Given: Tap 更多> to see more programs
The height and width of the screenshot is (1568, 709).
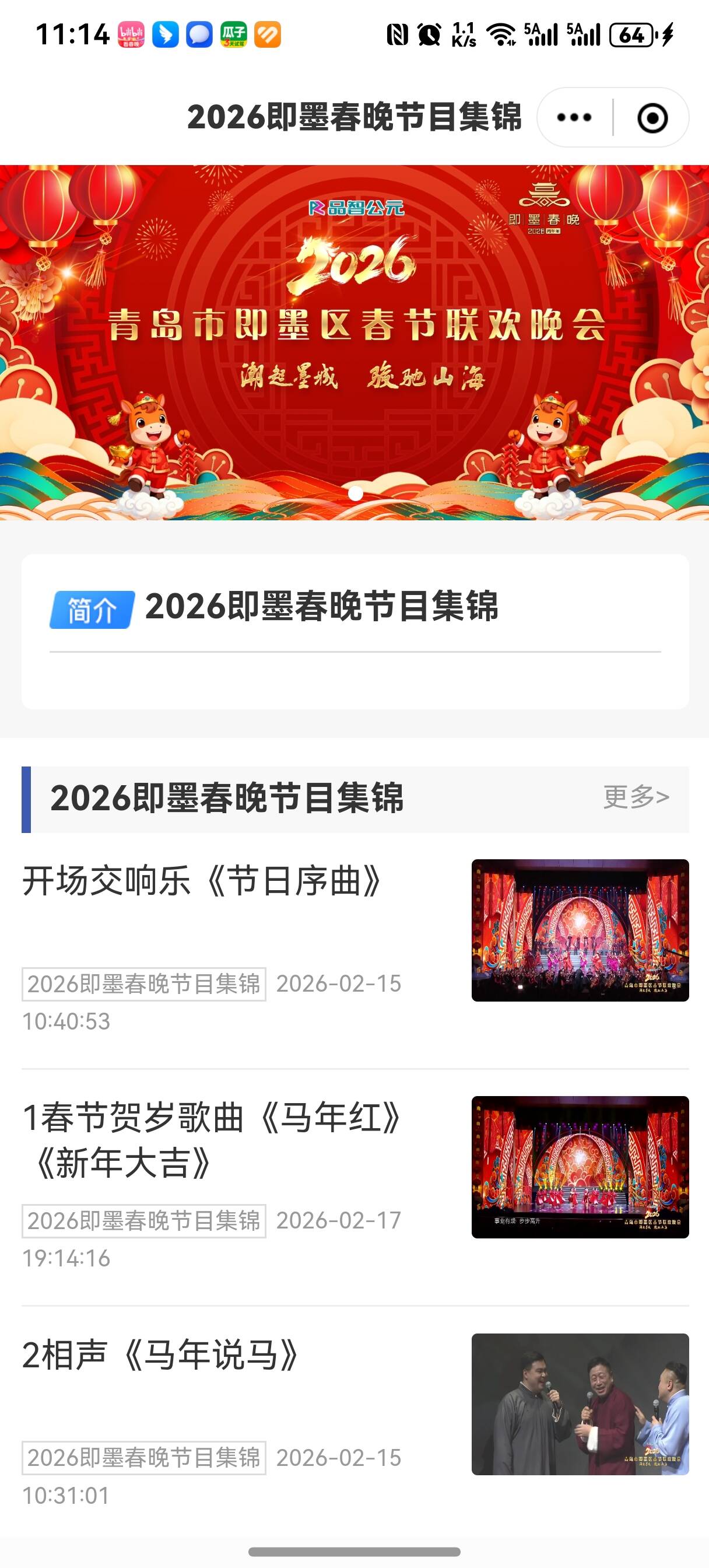Looking at the screenshot, I should [x=636, y=797].
